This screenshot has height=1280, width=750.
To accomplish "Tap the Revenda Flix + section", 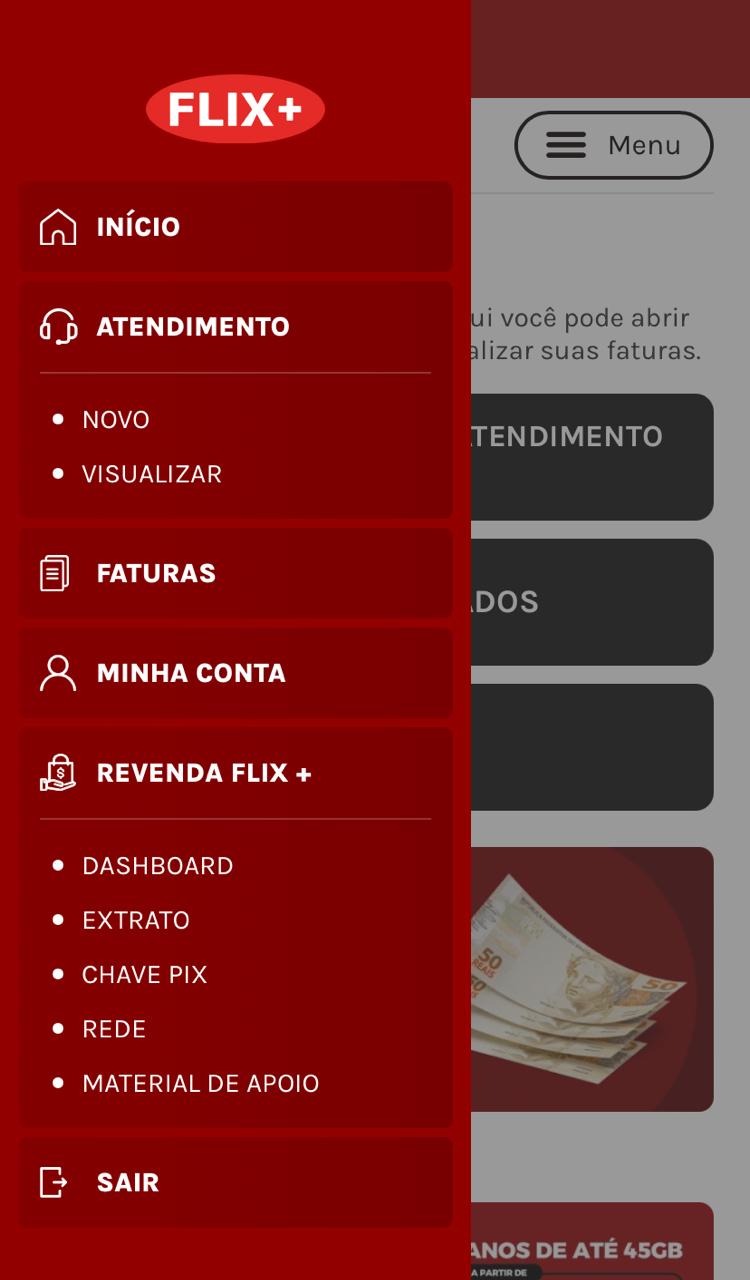I will pyautogui.click(x=235, y=773).
